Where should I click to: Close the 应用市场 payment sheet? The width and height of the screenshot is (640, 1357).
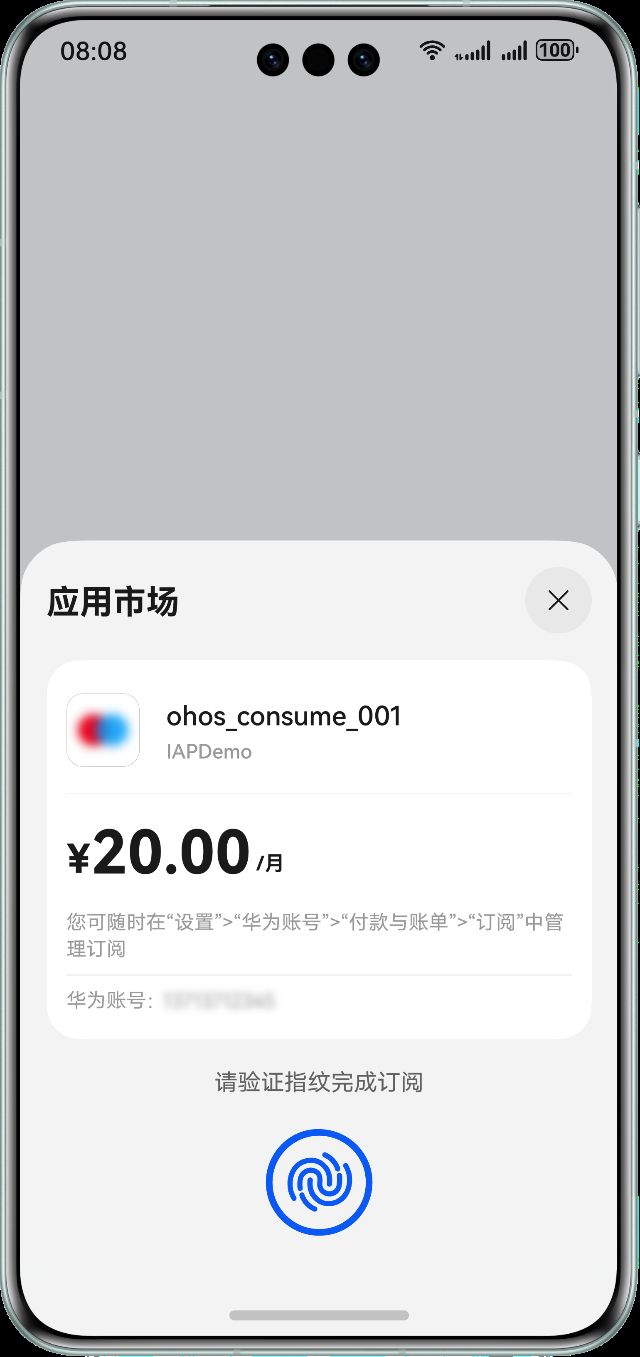(558, 600)
